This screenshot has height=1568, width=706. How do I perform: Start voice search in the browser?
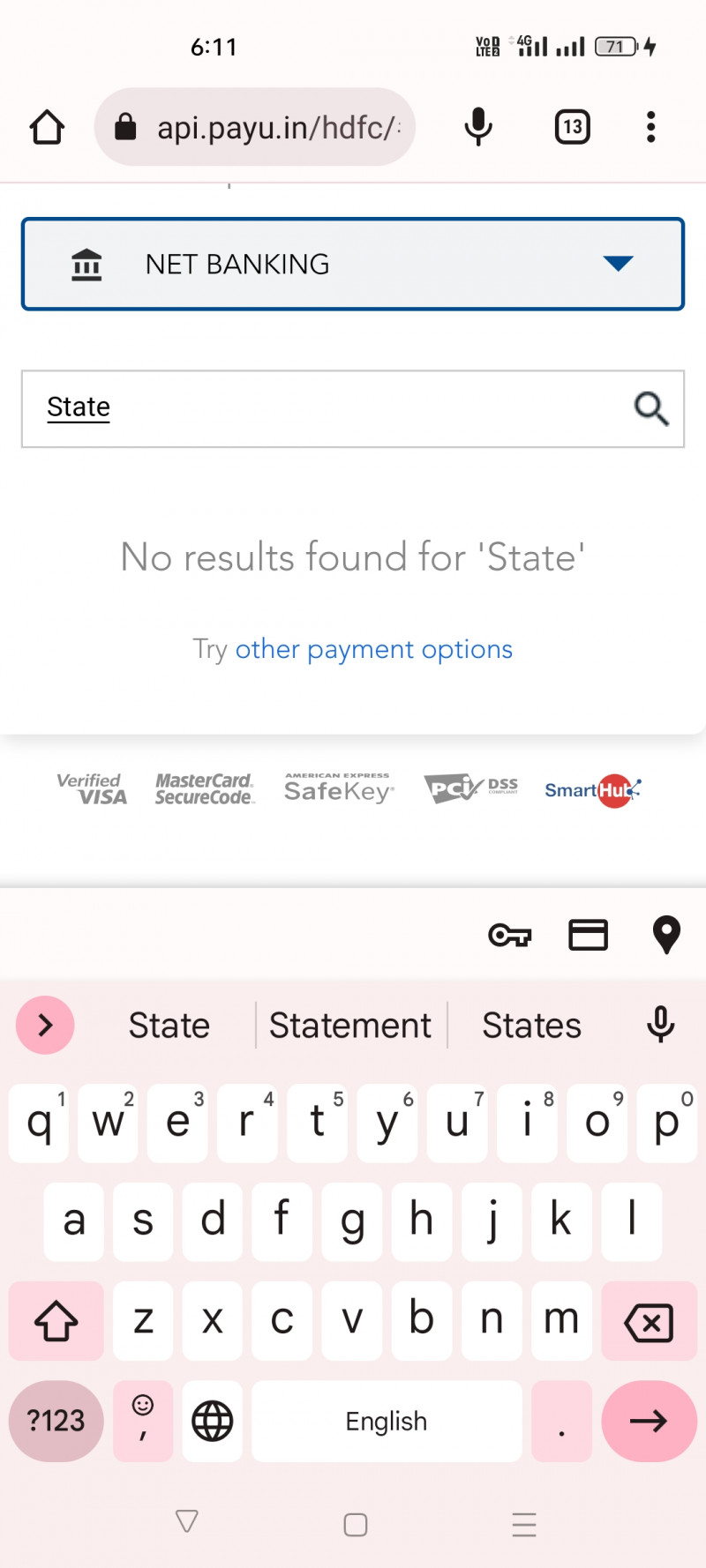tap(477, 127)
